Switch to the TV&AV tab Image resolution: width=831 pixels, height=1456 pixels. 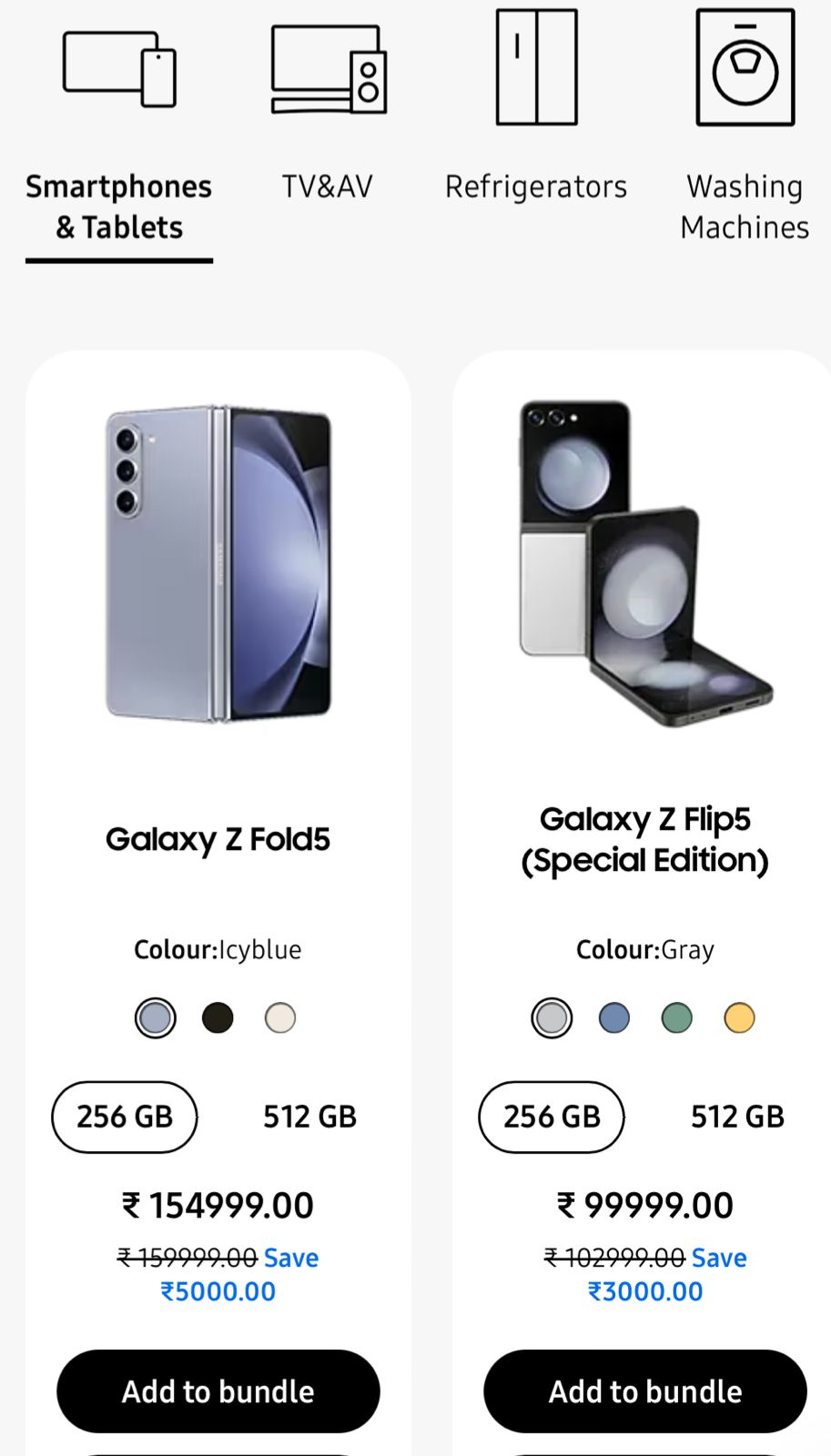[327, 186]
